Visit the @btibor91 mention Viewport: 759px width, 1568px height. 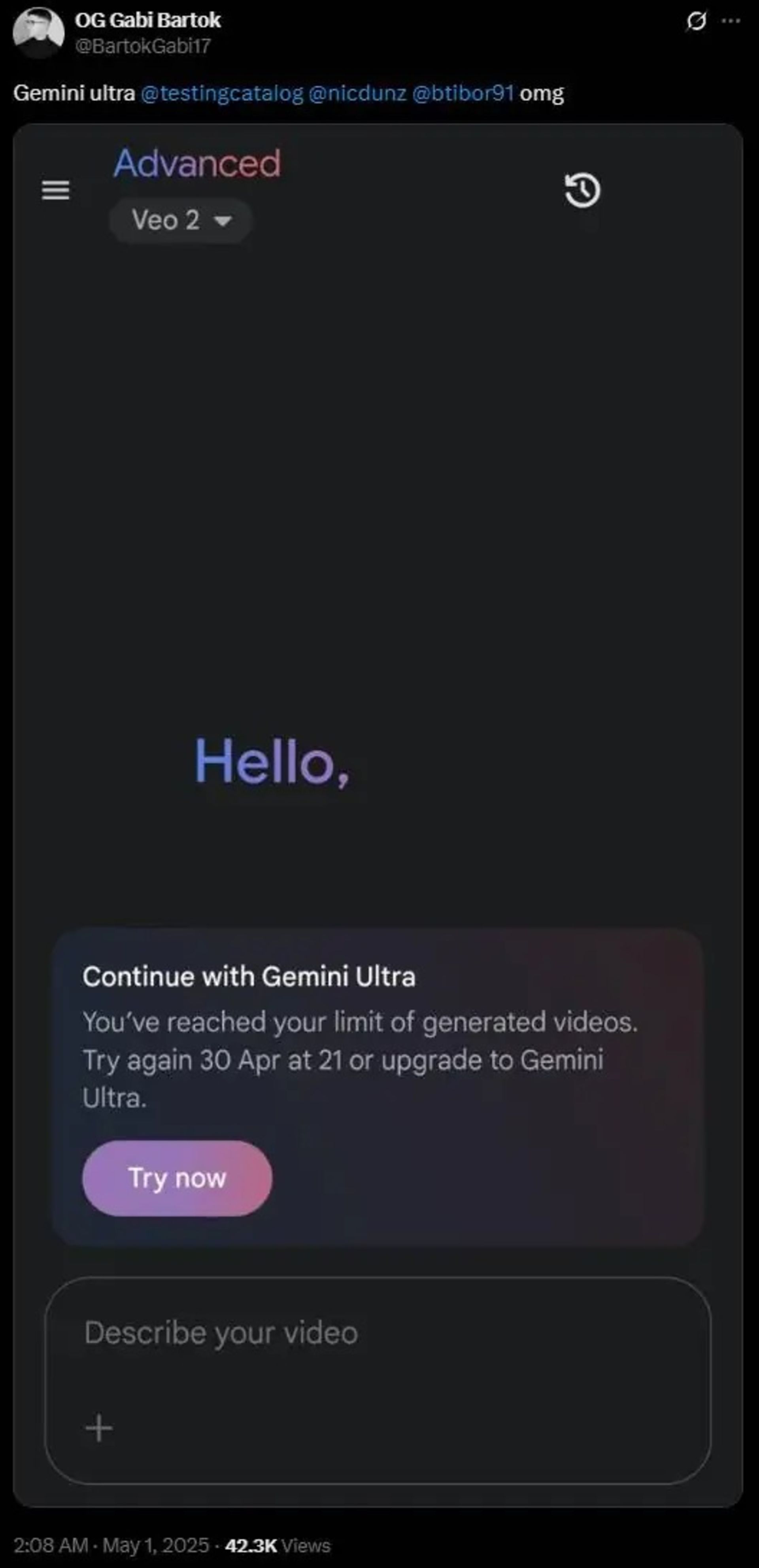point(463,93)
